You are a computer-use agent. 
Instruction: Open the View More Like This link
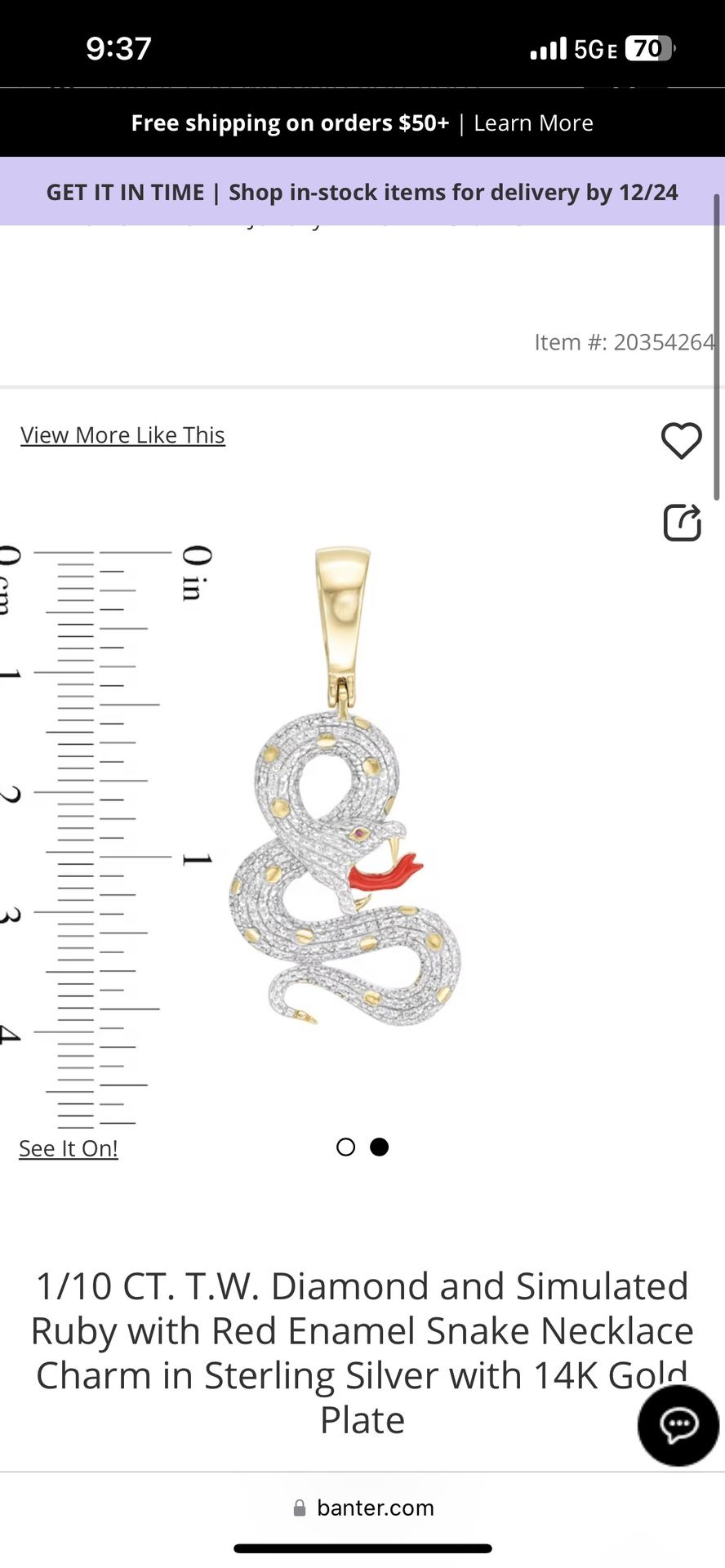point(122,434)
